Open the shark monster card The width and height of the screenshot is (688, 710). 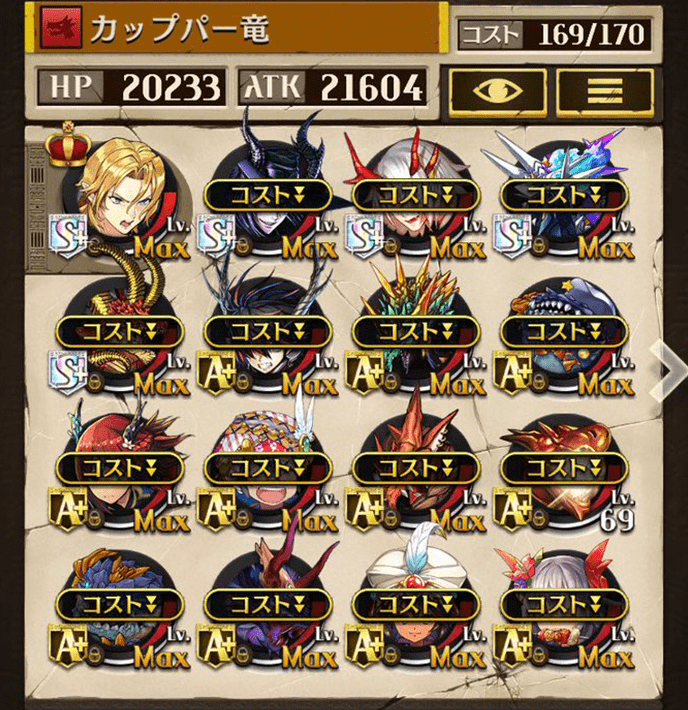coord(563,331)
